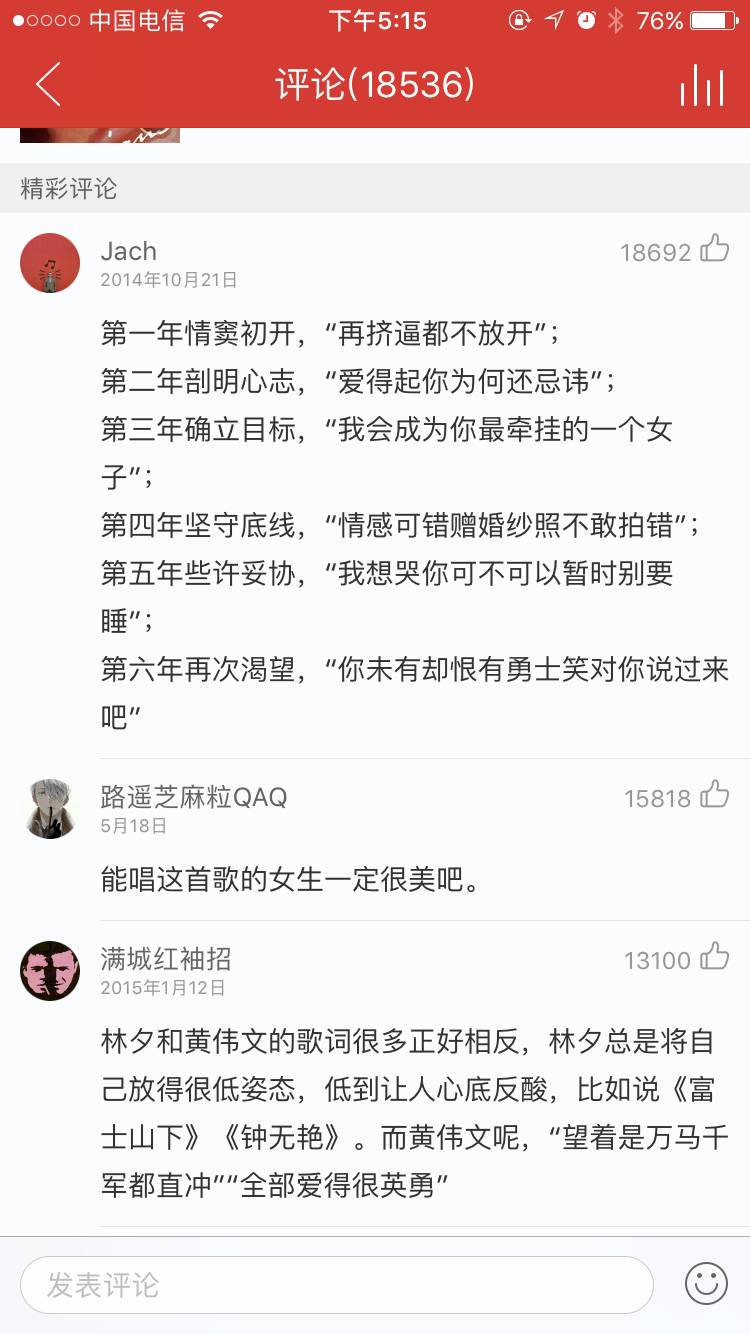Tap the 发表评论 input field

coord(336,1285)
